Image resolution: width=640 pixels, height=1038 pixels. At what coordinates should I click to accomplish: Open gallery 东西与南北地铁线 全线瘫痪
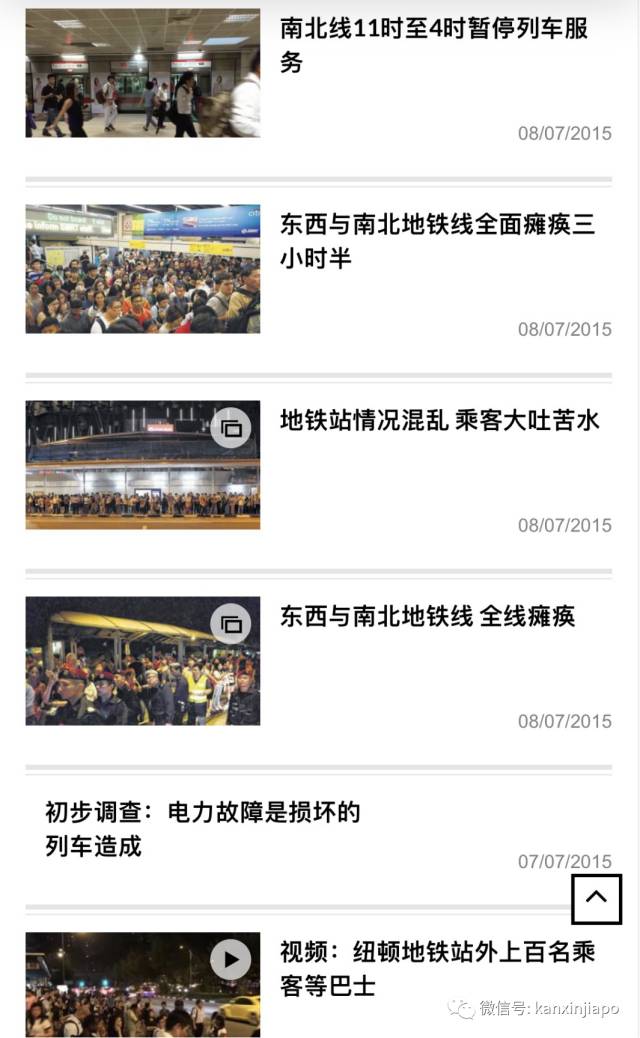pyautogui.click(x=427, y=616)
